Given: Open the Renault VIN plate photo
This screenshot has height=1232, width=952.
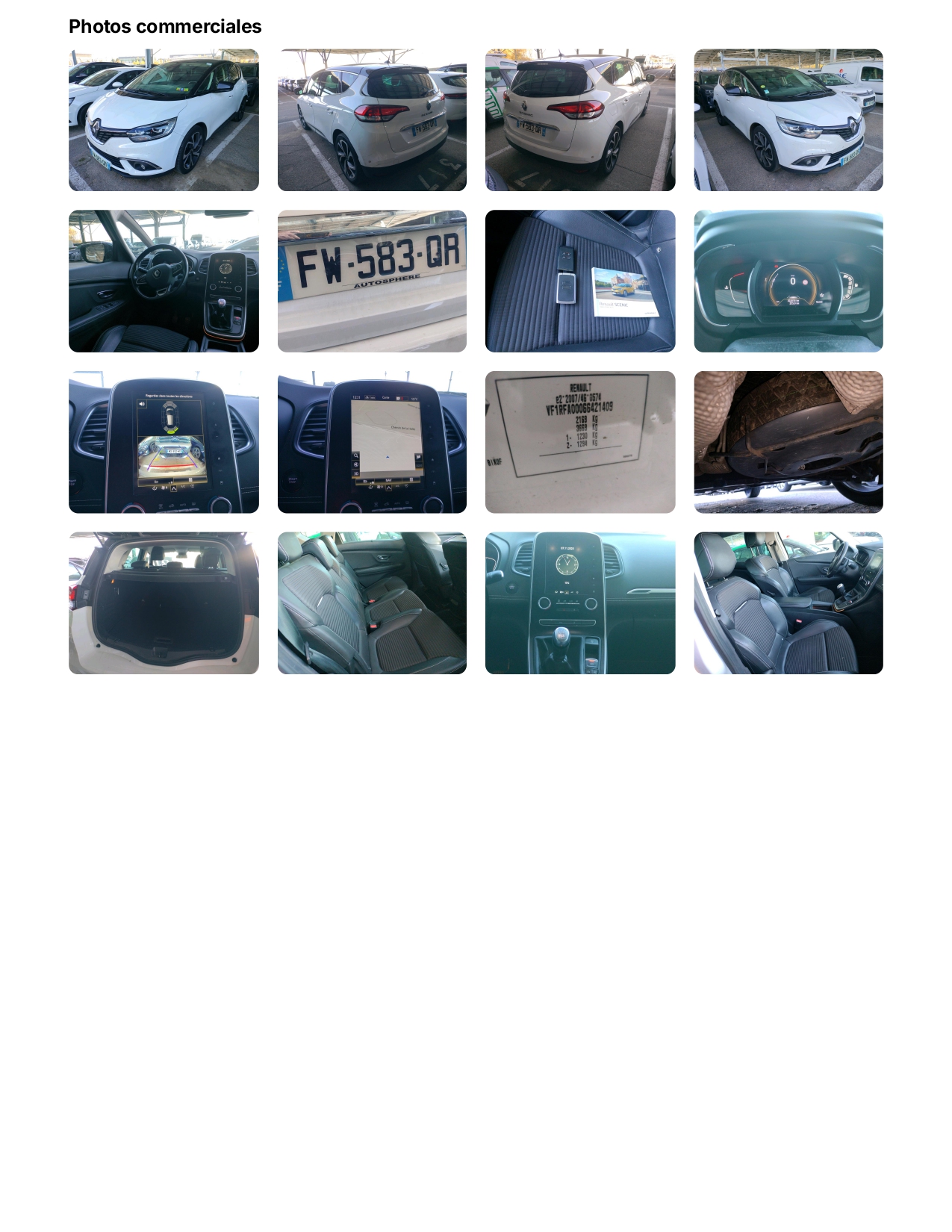Looking at the screenshot, I should [x=580, y=442].
